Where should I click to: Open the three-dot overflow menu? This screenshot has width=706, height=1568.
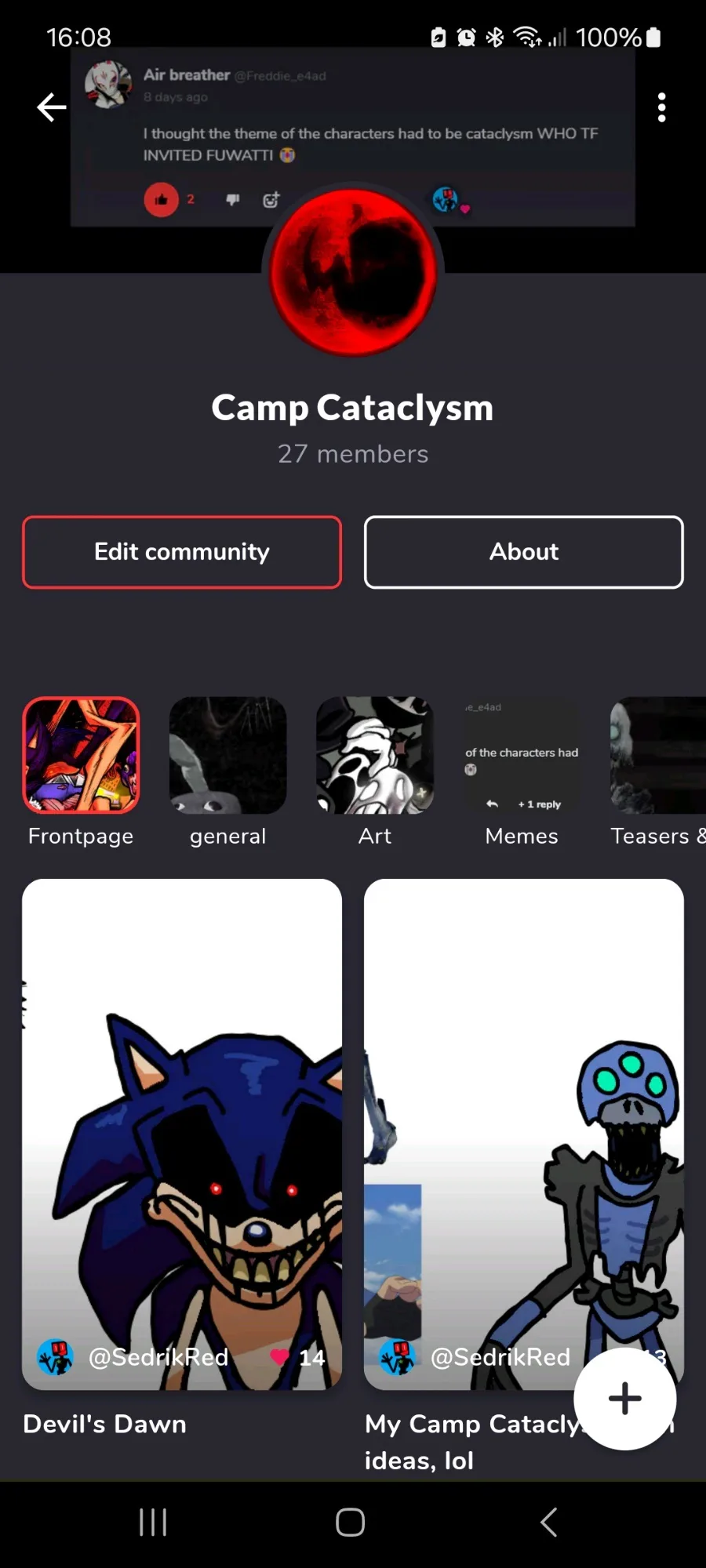tap(661, 107)
